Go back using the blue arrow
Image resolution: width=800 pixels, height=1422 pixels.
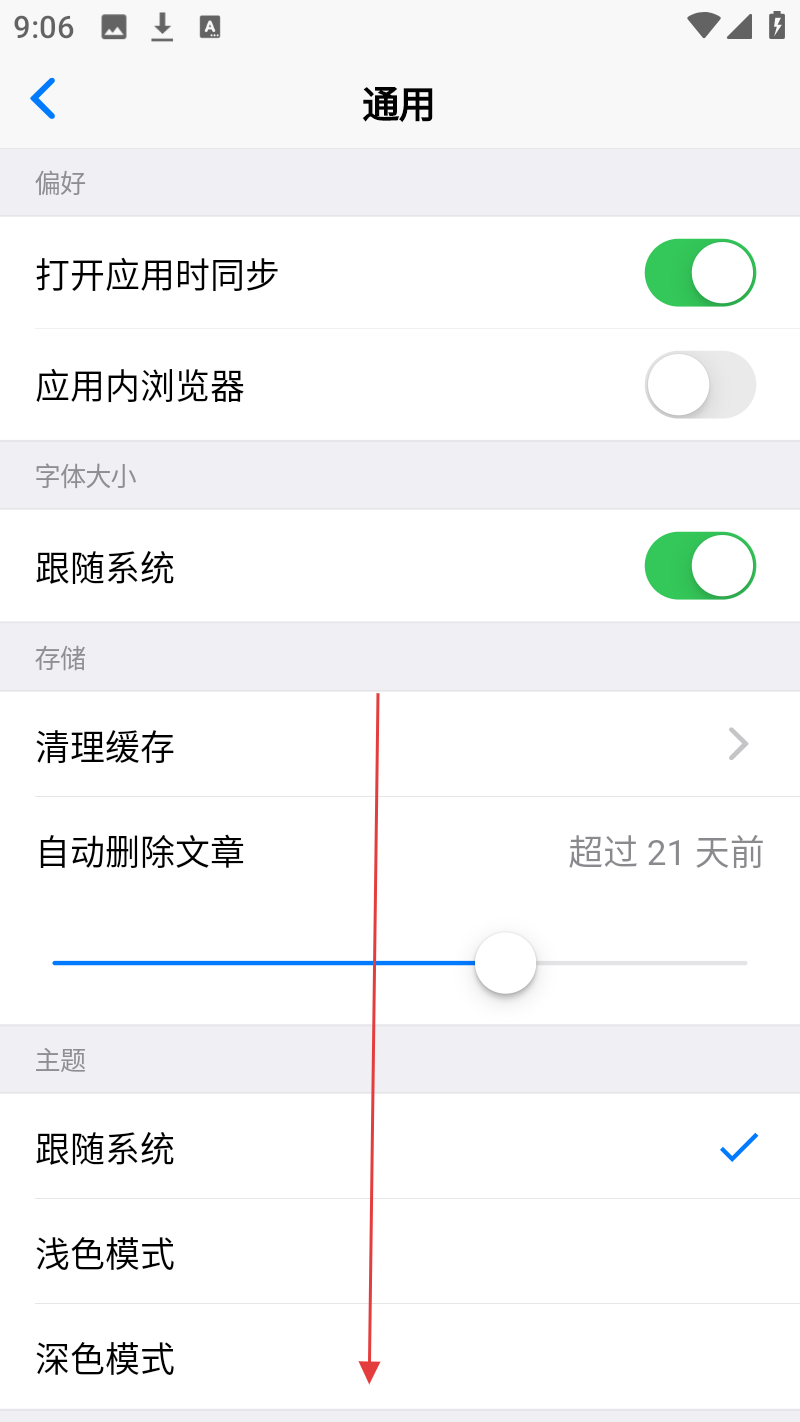[43, 99]
